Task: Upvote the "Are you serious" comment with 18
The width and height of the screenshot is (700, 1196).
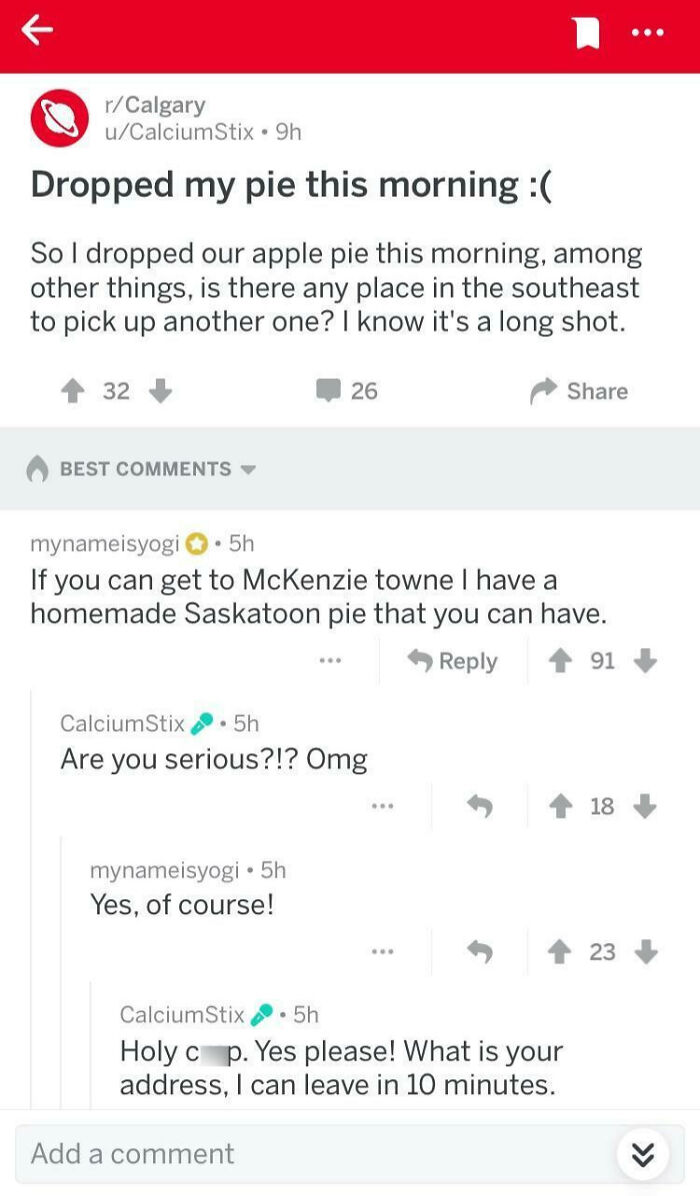Action: point(560,805)
